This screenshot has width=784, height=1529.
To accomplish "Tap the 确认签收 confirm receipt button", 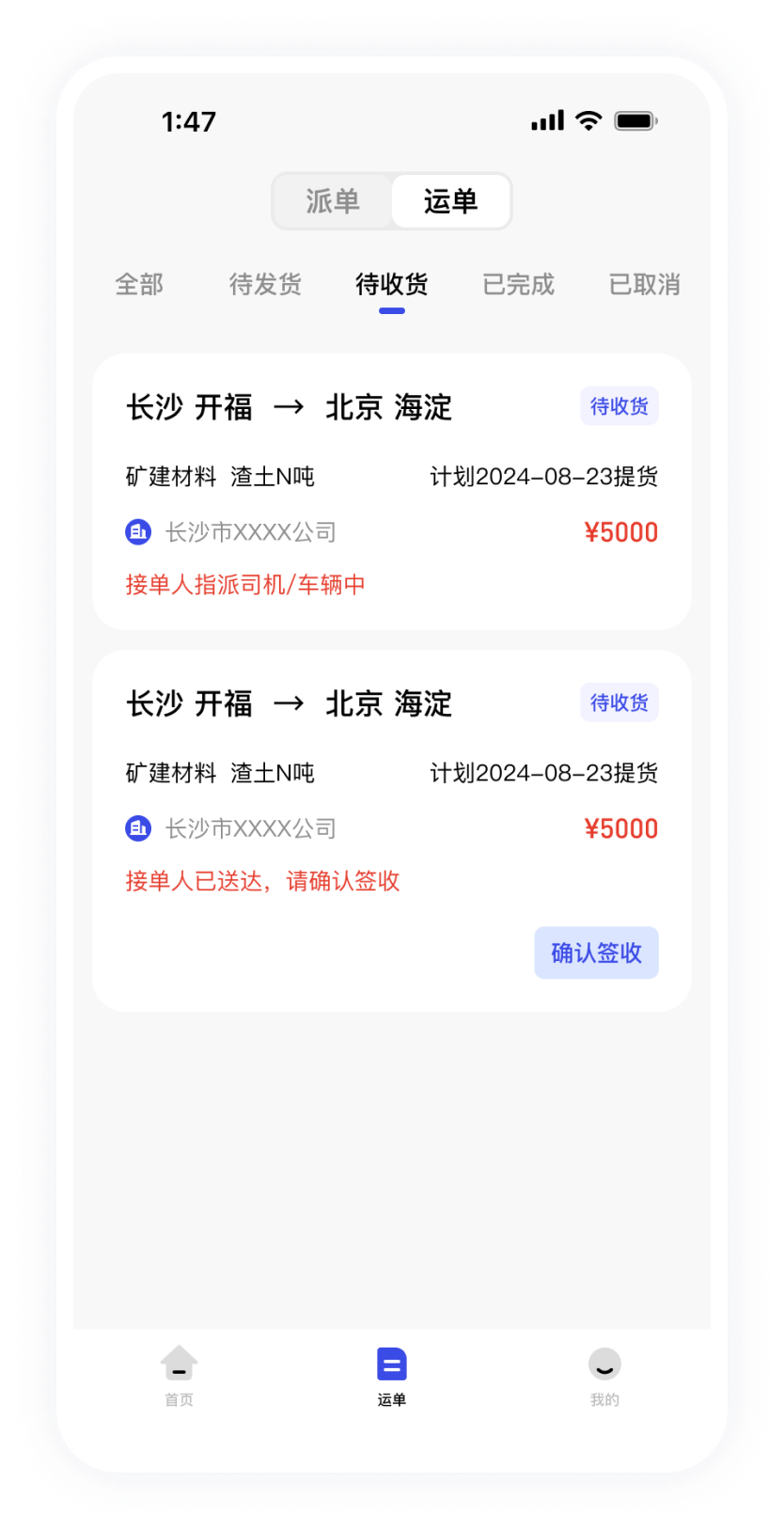I will 596,953.
